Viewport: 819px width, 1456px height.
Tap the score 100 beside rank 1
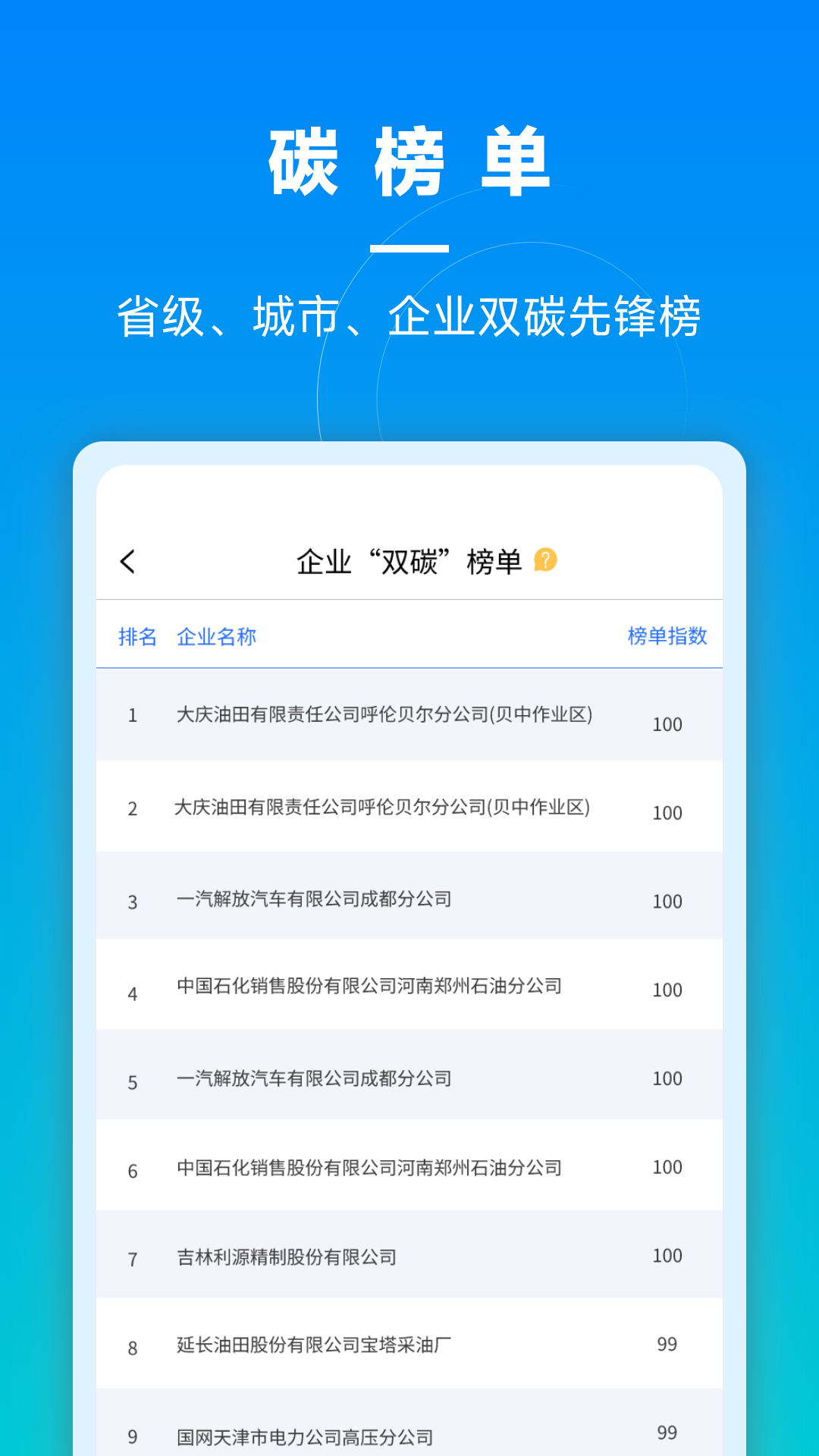pos(666,724)
